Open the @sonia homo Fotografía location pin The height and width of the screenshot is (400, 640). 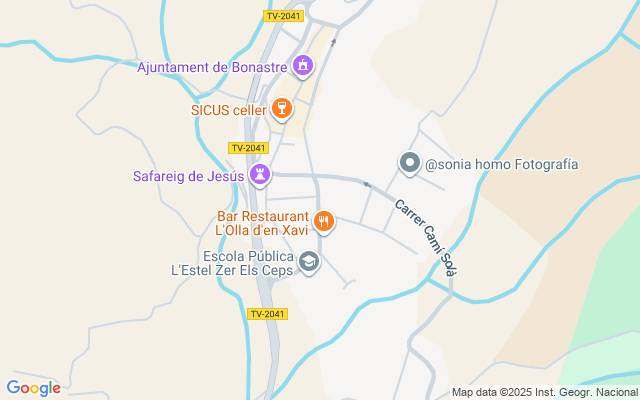tap(410, 164)
